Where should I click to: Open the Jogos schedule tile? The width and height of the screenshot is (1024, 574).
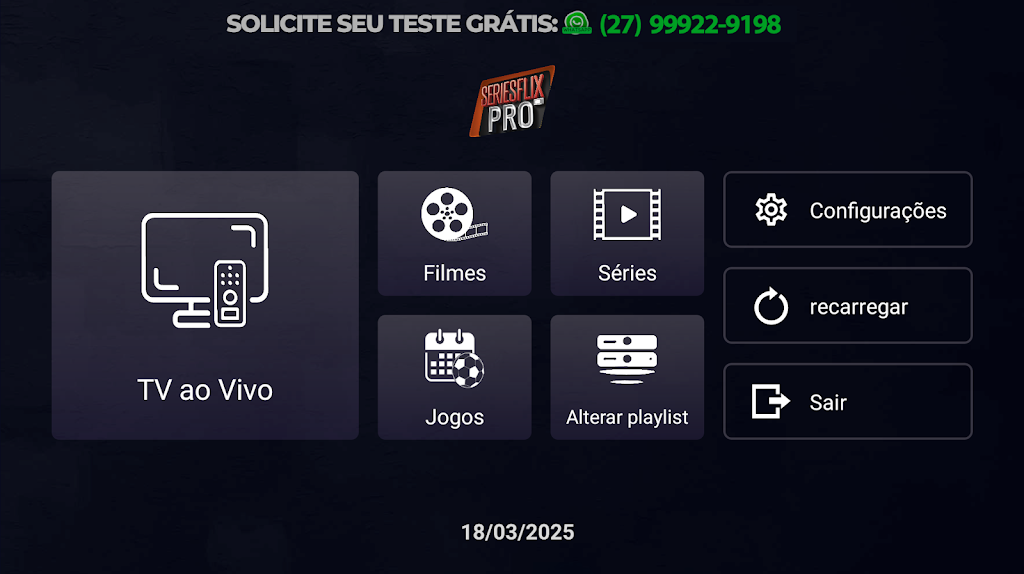click(x=454, y=377)
